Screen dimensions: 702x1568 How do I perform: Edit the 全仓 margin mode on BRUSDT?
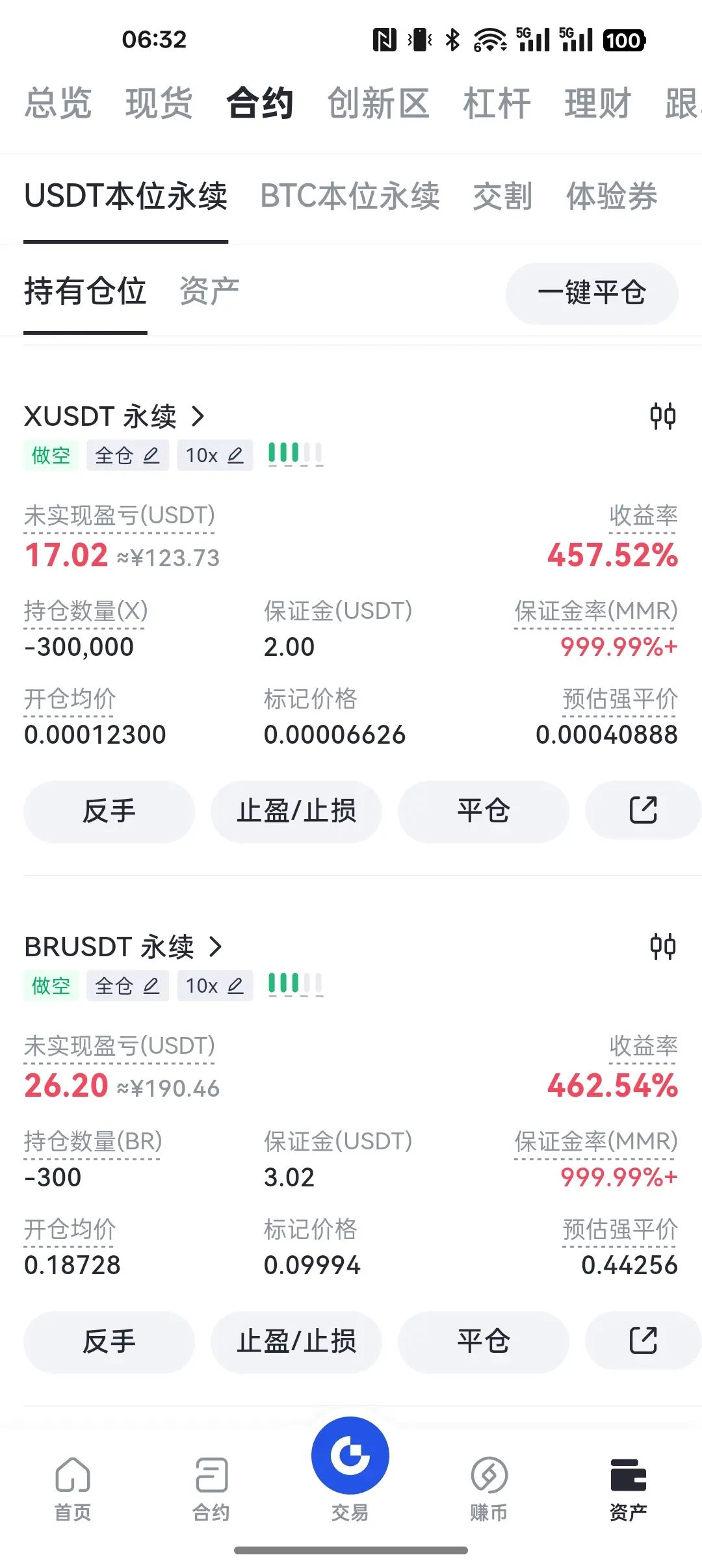coord(127,986)
